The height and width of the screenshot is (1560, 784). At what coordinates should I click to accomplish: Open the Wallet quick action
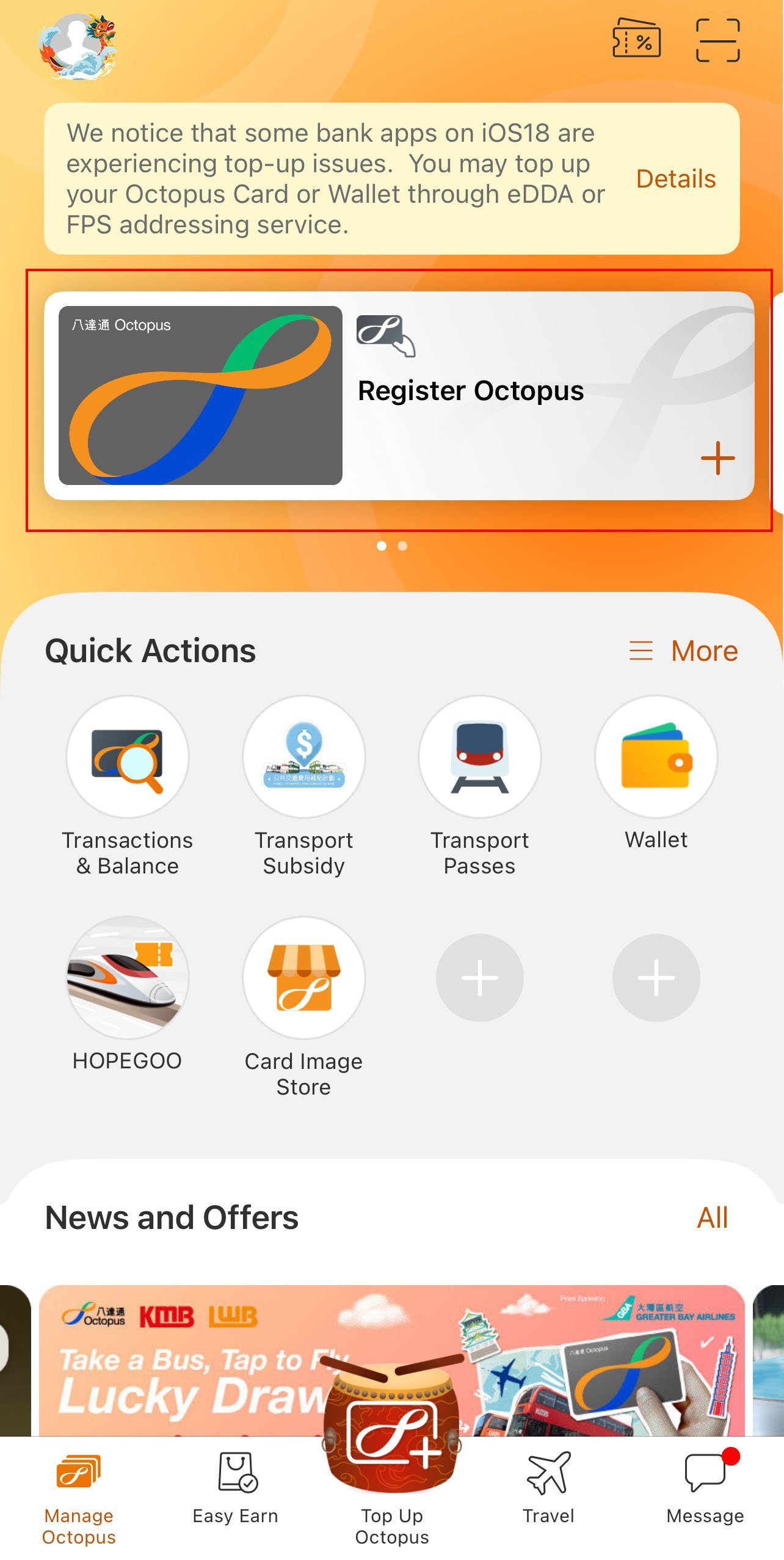(x=656, y=757)
